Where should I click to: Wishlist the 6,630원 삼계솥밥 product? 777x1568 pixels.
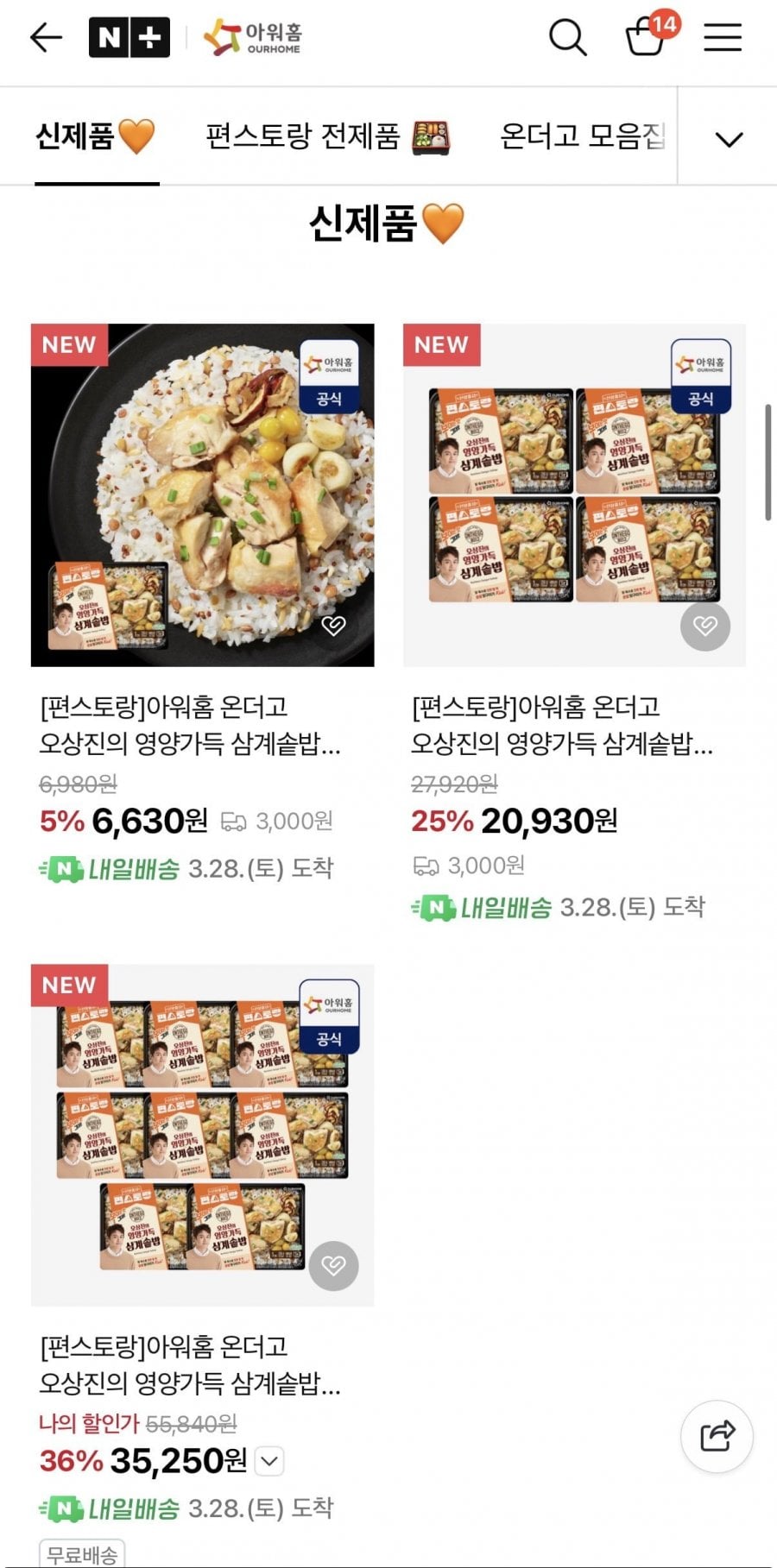pyautogui.click(x=333, y=626)
